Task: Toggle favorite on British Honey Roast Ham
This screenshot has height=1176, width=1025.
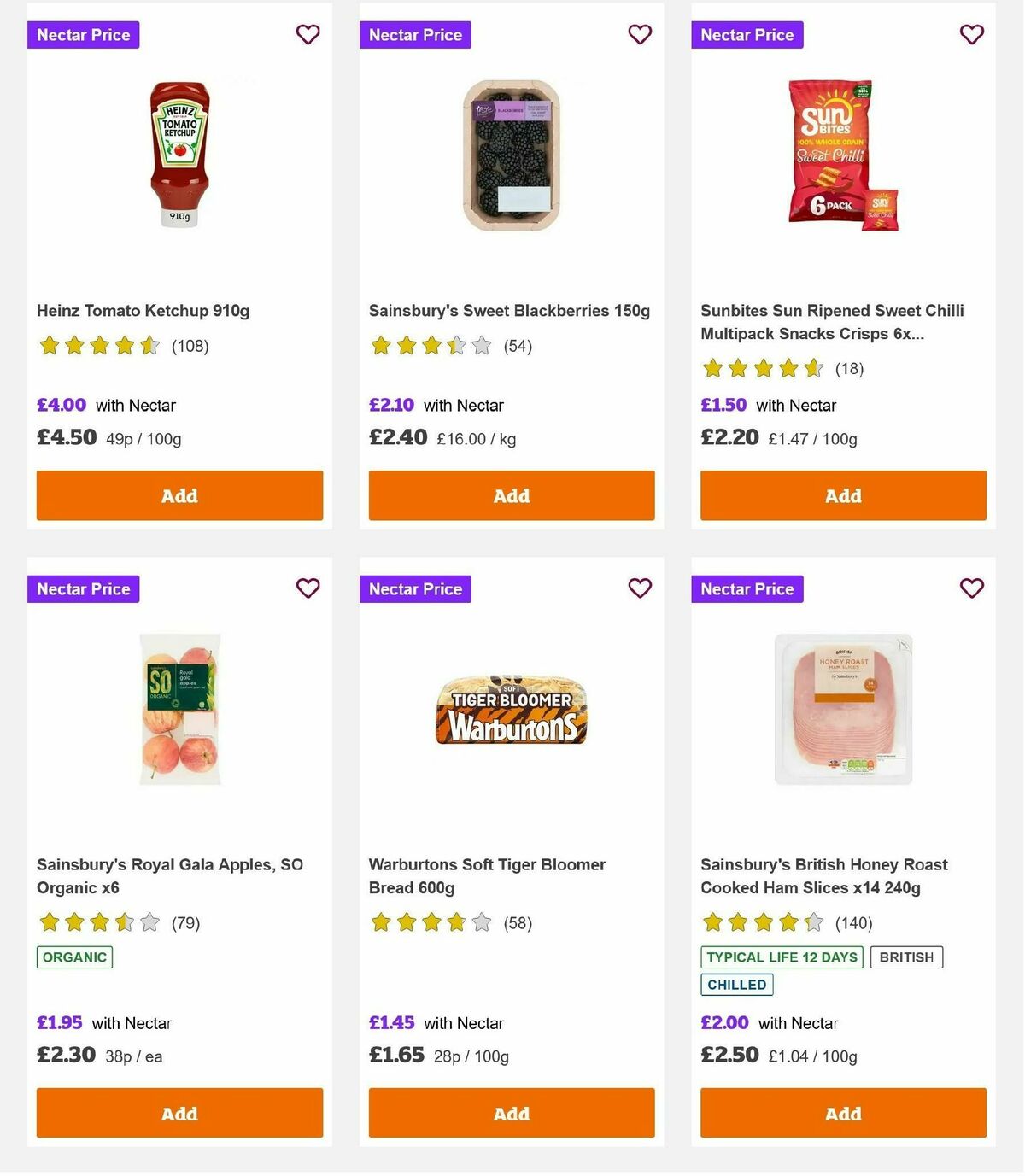Action: tap(971, 588)
